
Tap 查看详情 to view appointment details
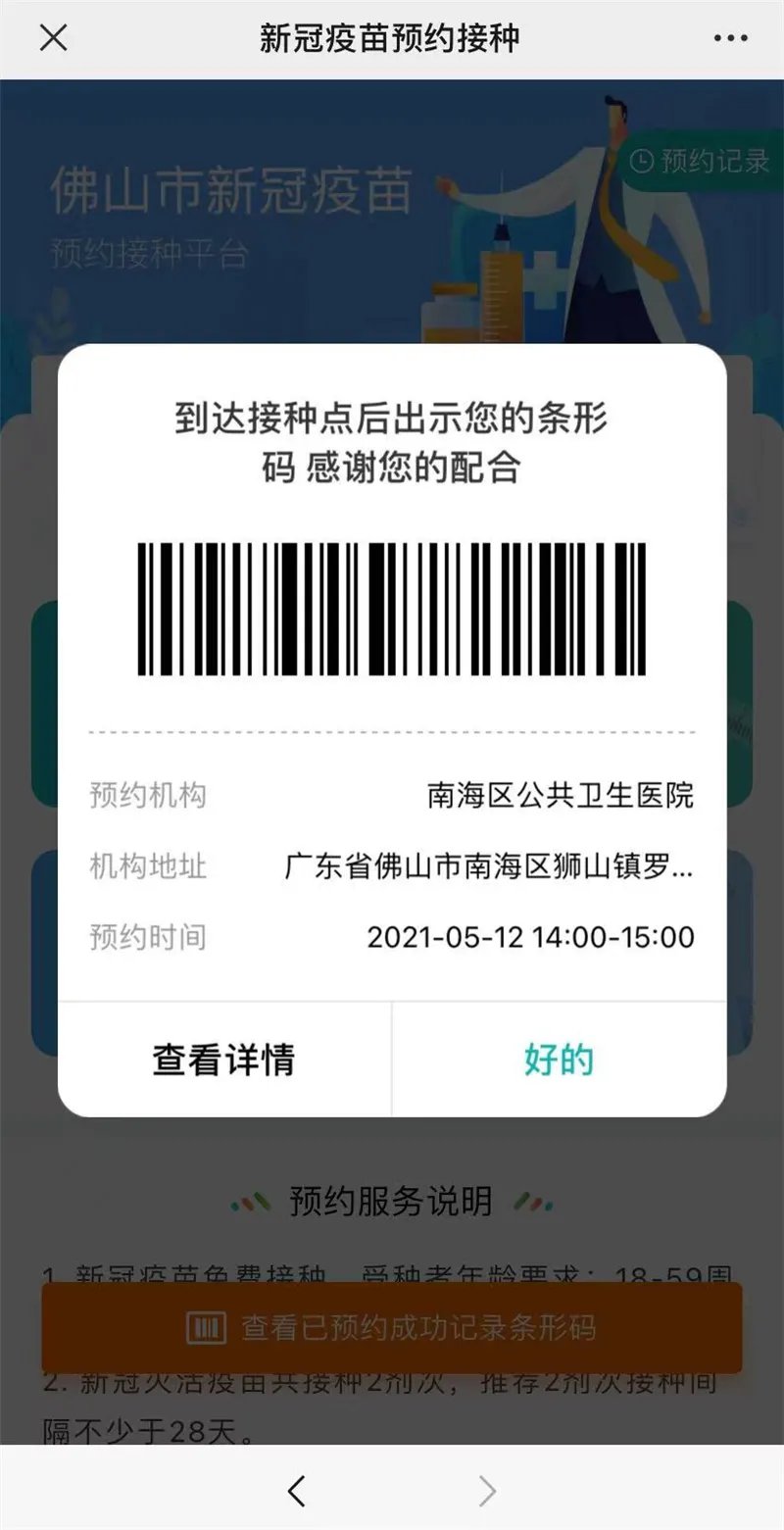223,1060
